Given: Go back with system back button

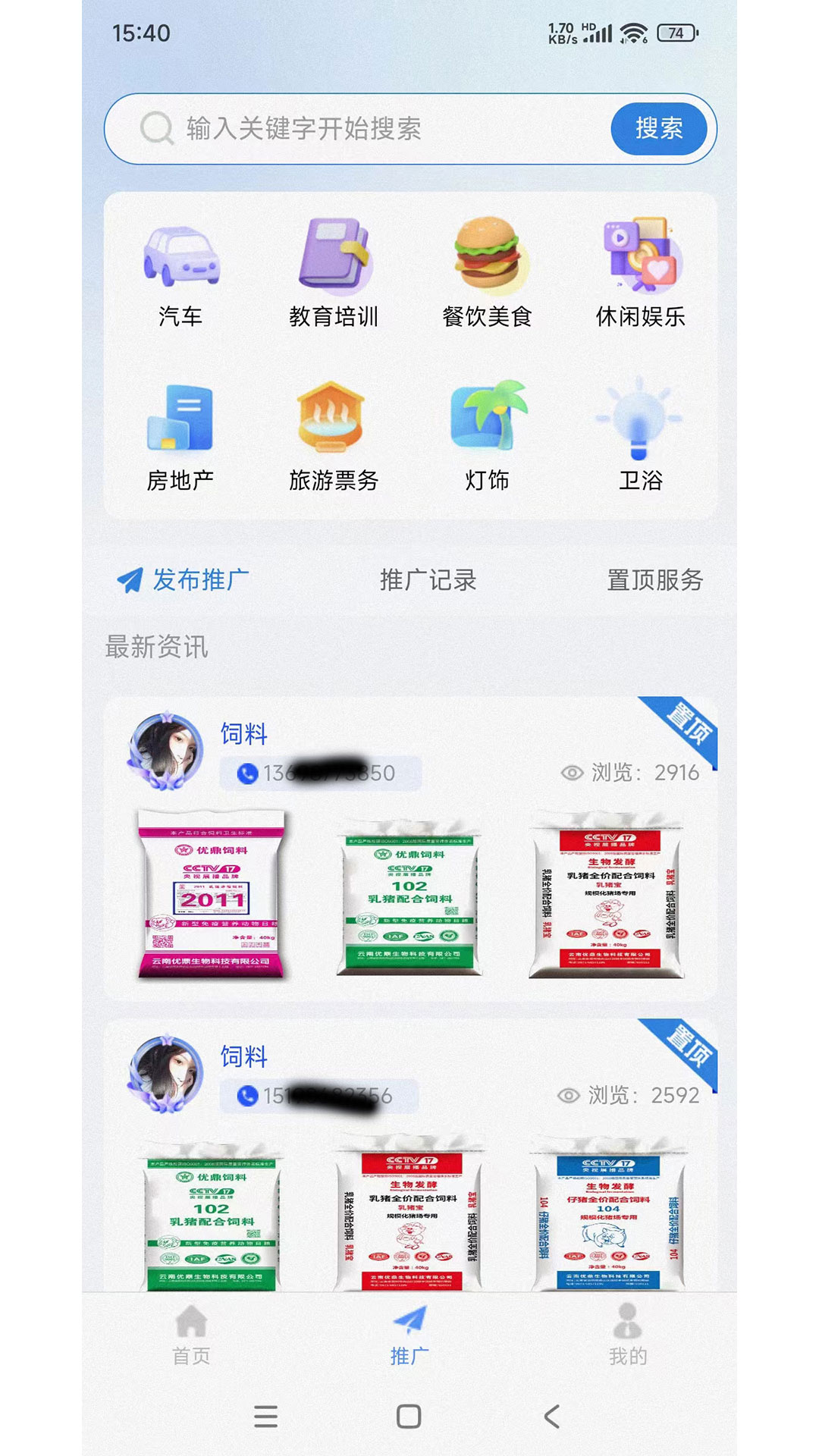Looking at the screenshot, I should (552, 1416).
